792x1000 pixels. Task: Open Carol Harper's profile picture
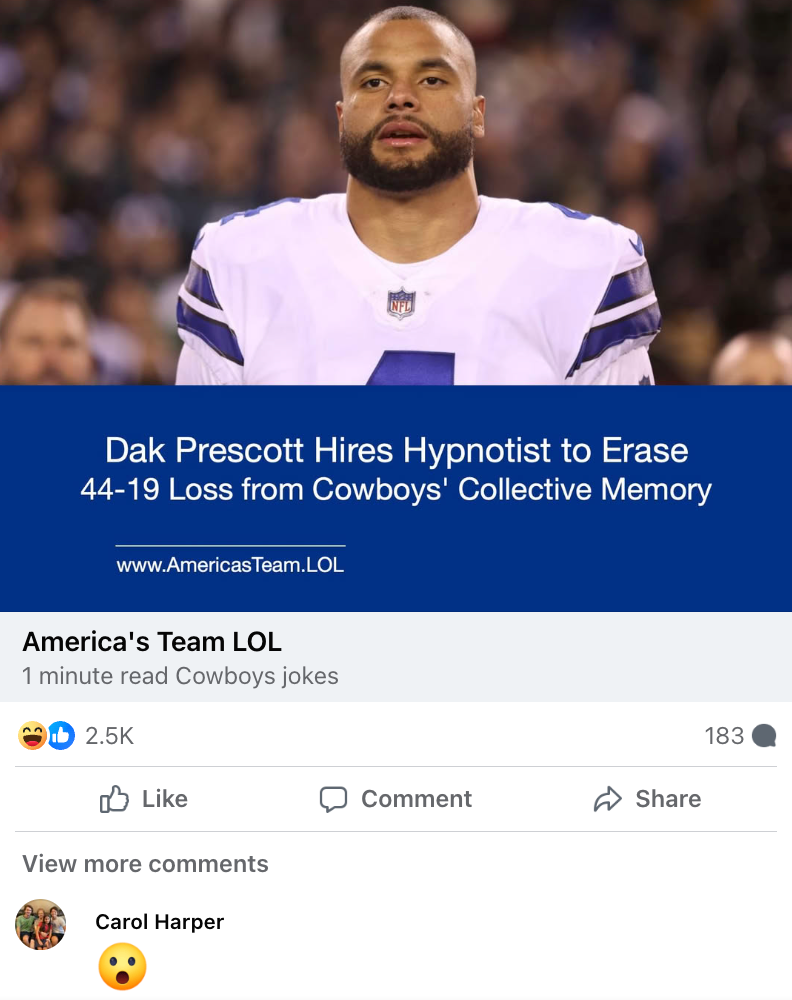[x=41, y=924]
